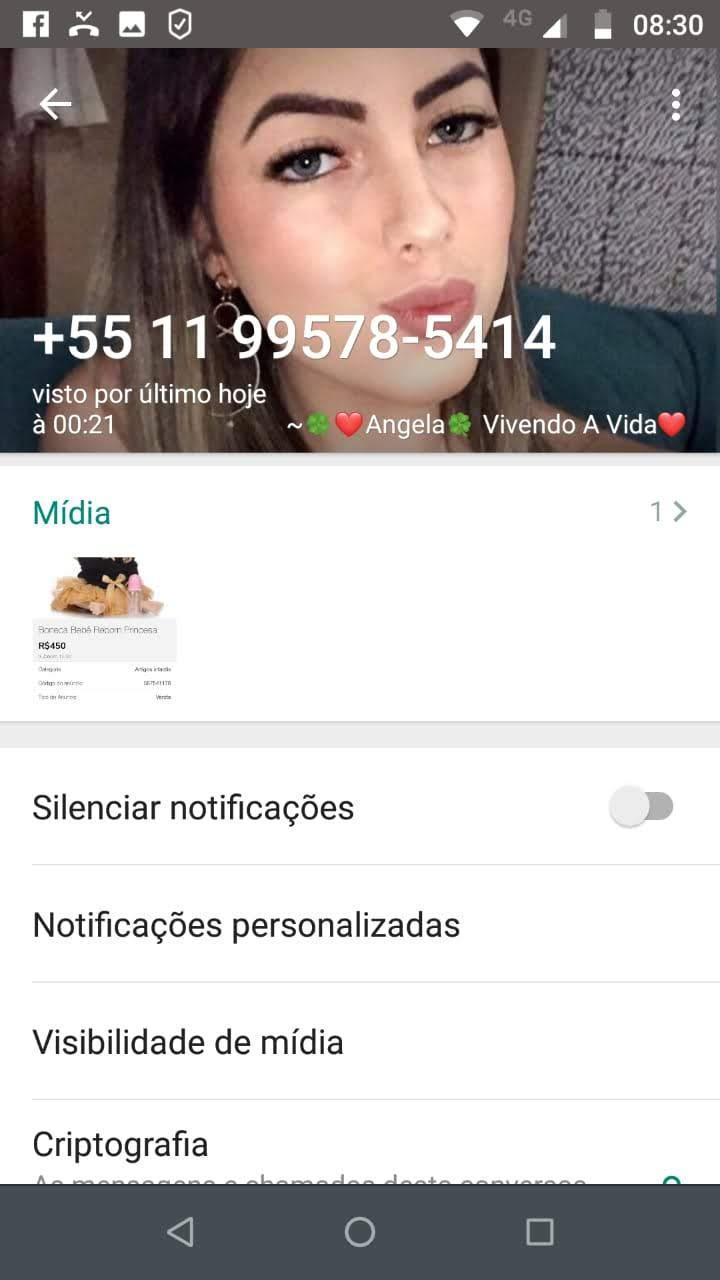Open the three-dot overflow menu
The image size is (720, 1280).
click(x=677, y=104)
